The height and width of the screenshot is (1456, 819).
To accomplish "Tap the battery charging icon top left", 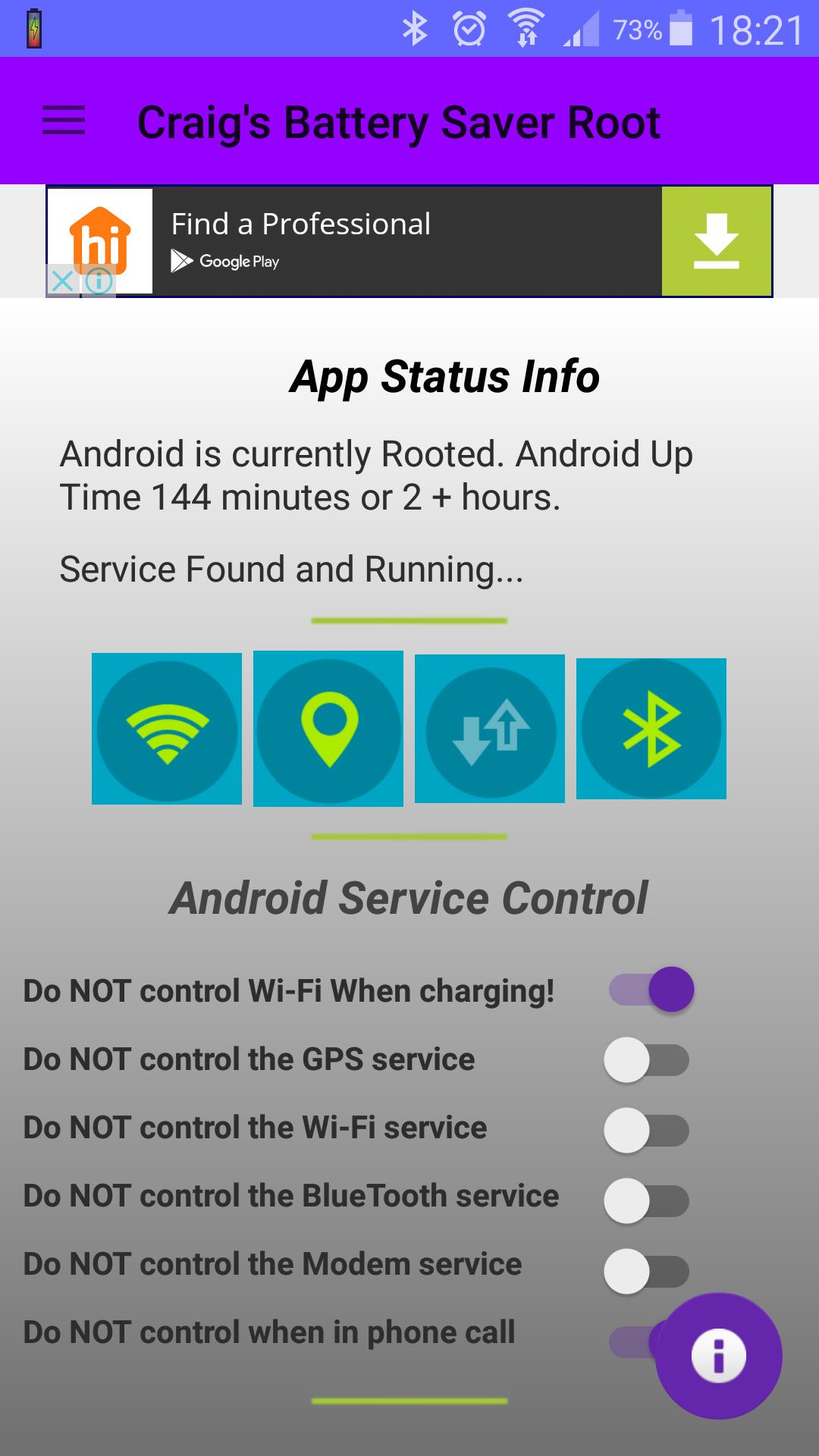I will click(33, 30).
